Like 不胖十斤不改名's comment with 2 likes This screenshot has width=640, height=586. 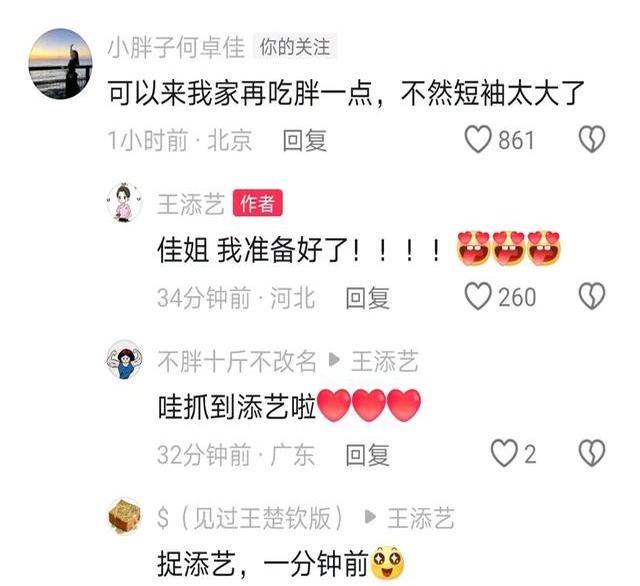(503, 453)
